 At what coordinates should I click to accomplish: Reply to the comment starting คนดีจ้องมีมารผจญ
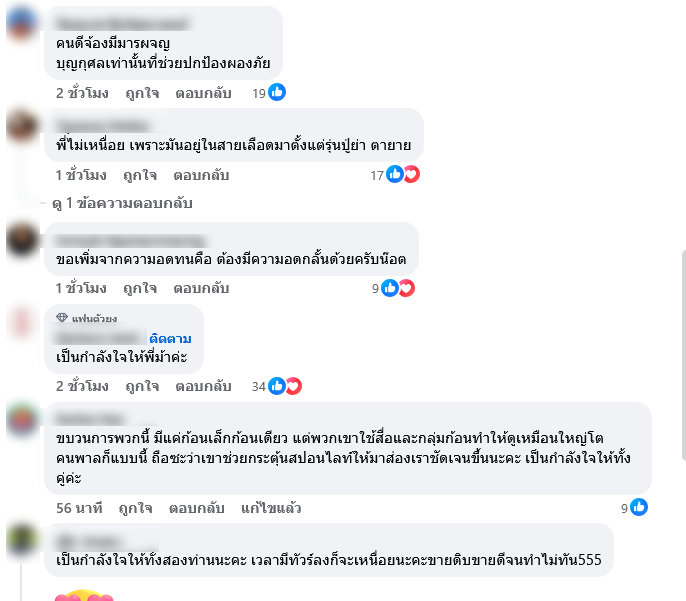click(203, 93)
